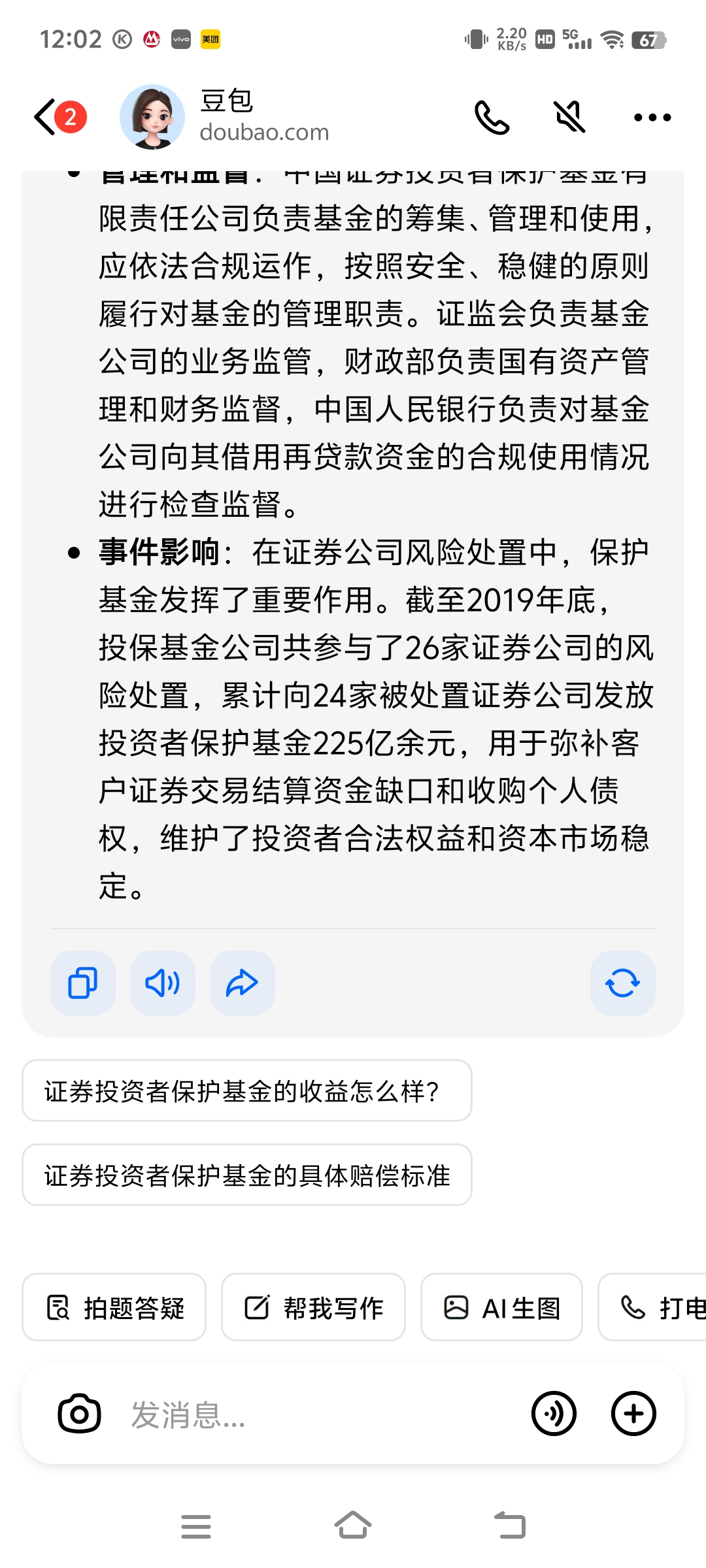
Task: Select suggestion 证券投资者保护基金的具体赔偿标准
Action: click(x=246, y=1175)
